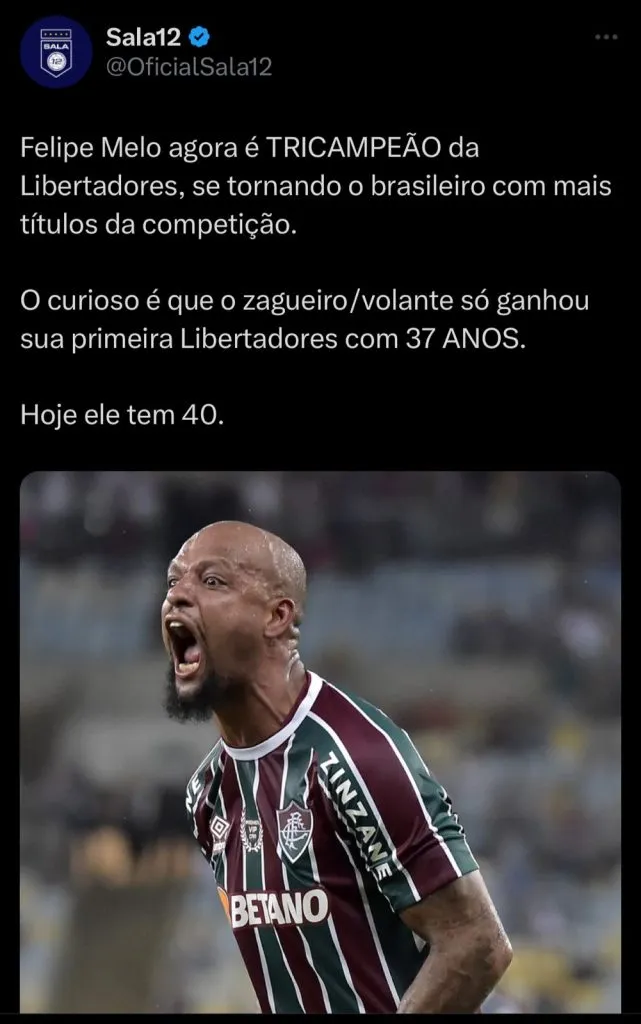Open the post's three-dot overflow menu
This screenshot has width=641, height=1024.
click(605, 38)
